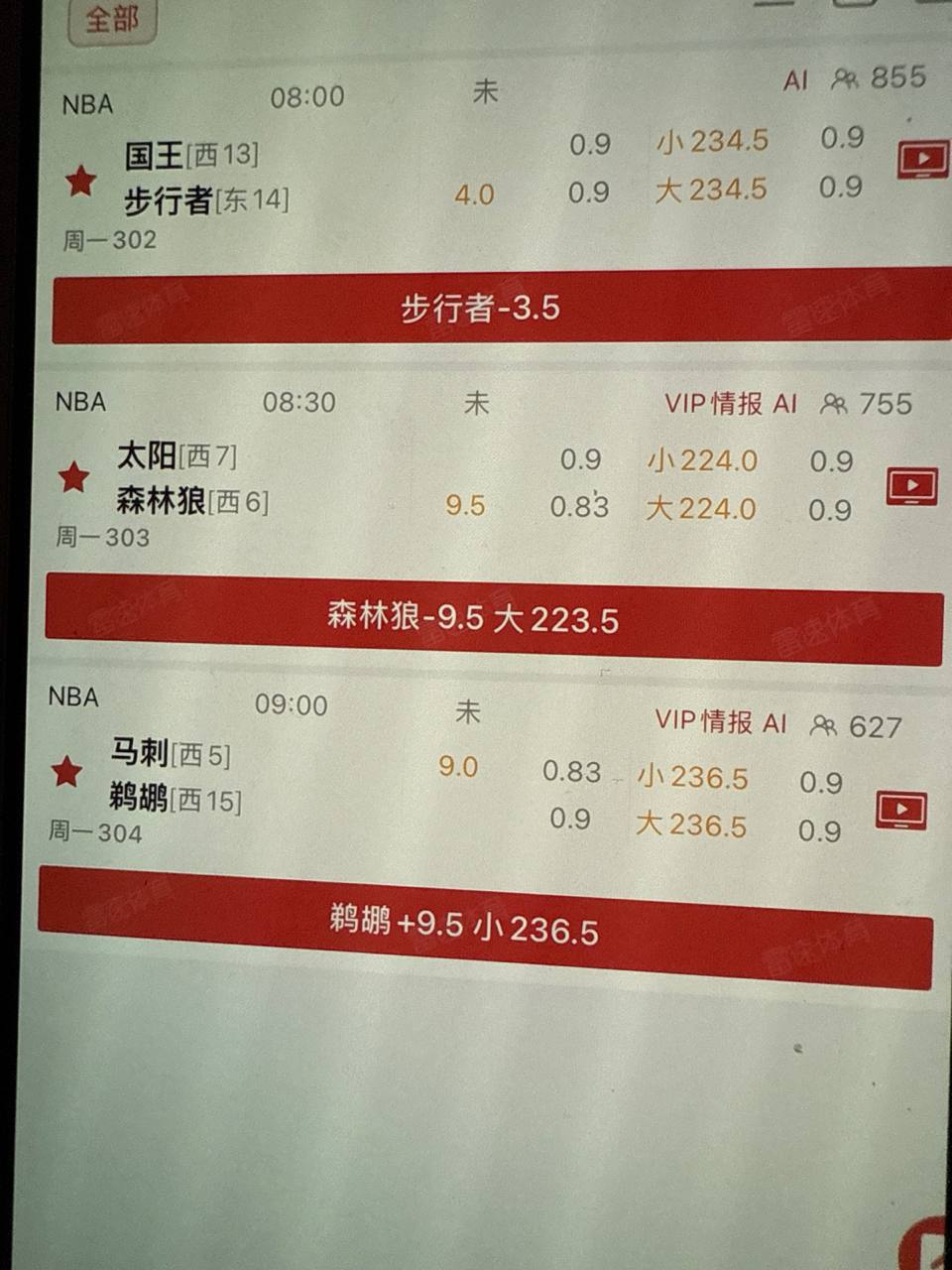The image size is (952, 1270).
Task: Open the 太阳 vs 森林狼 match details
Action: 190,478
